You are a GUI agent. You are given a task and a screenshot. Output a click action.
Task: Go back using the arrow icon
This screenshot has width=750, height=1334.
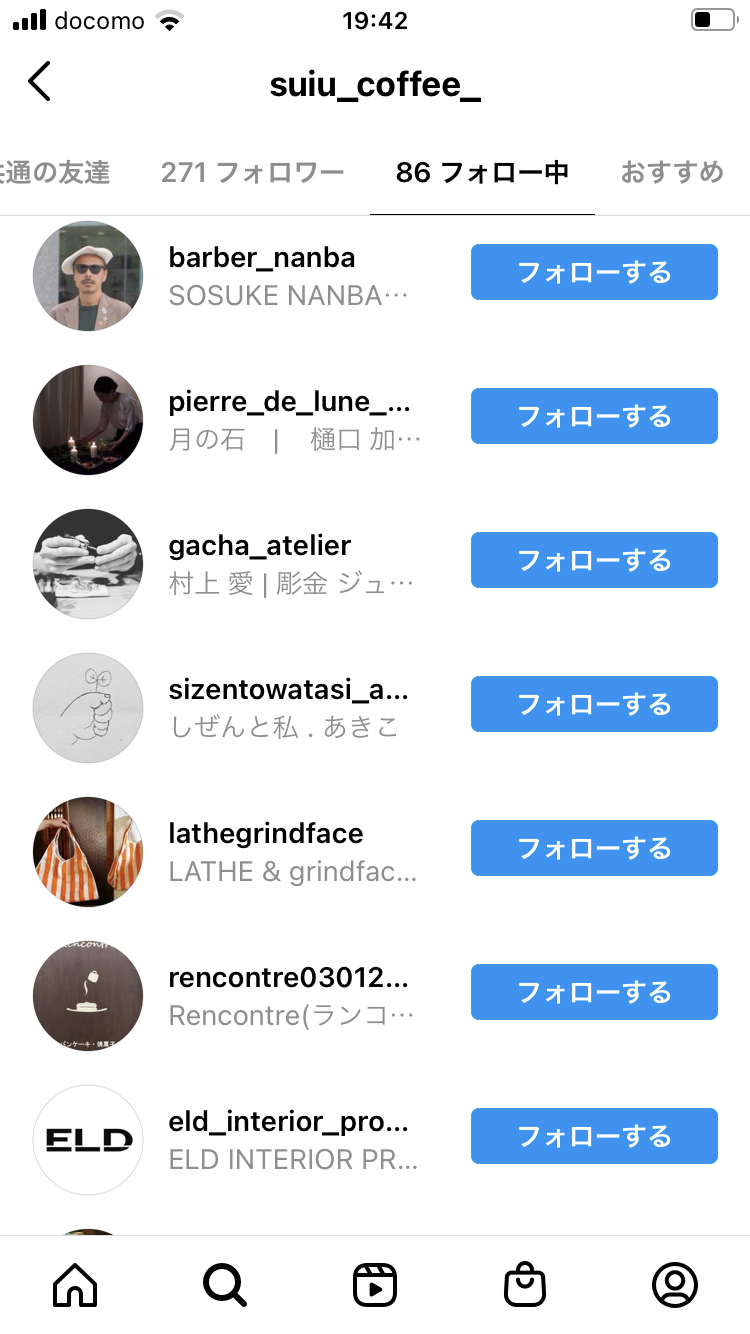pos(39,82)
